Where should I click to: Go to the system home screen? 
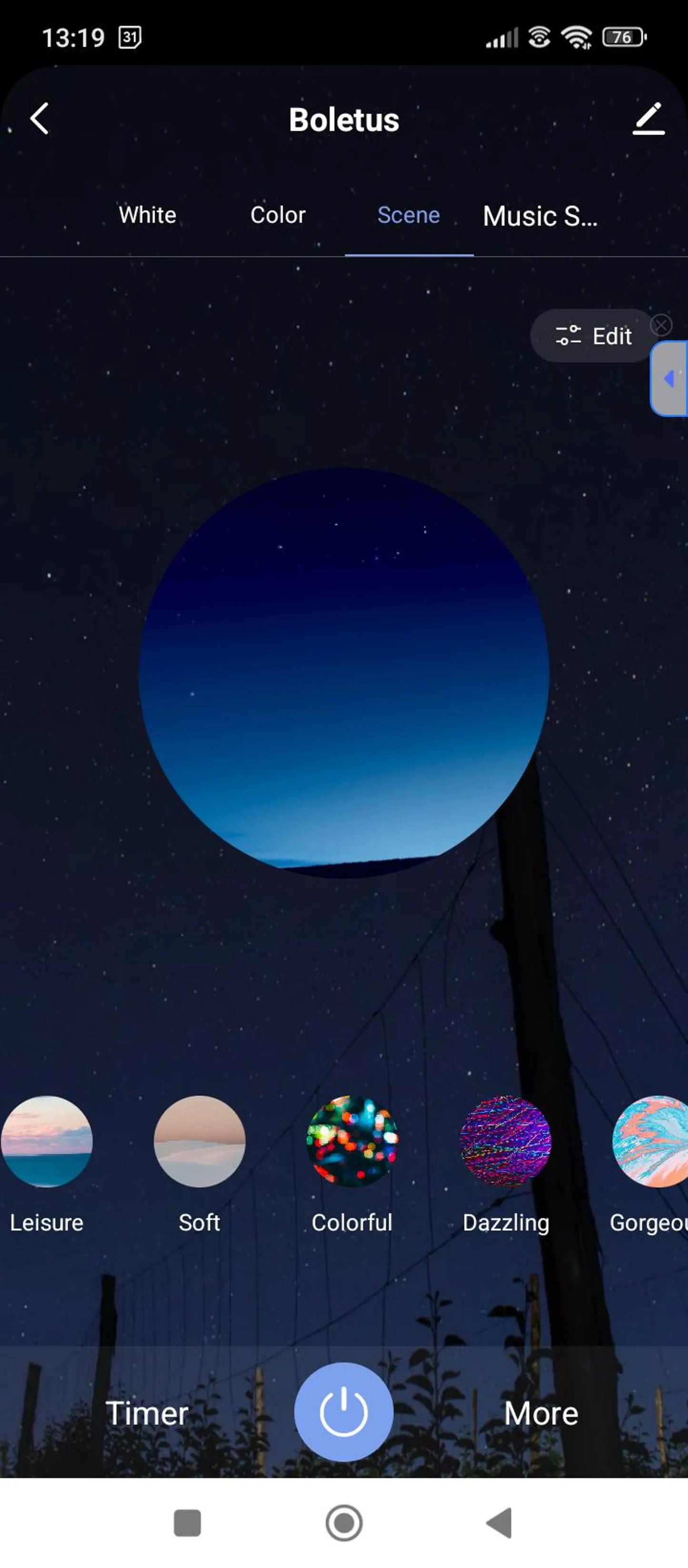(344, 1523)
